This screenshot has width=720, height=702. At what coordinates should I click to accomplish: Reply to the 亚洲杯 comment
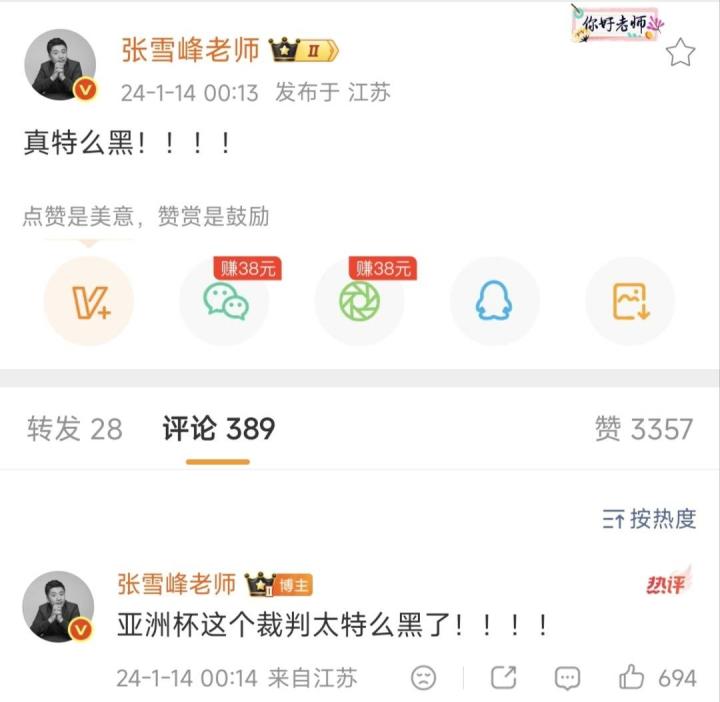click(x=567, y=677)
